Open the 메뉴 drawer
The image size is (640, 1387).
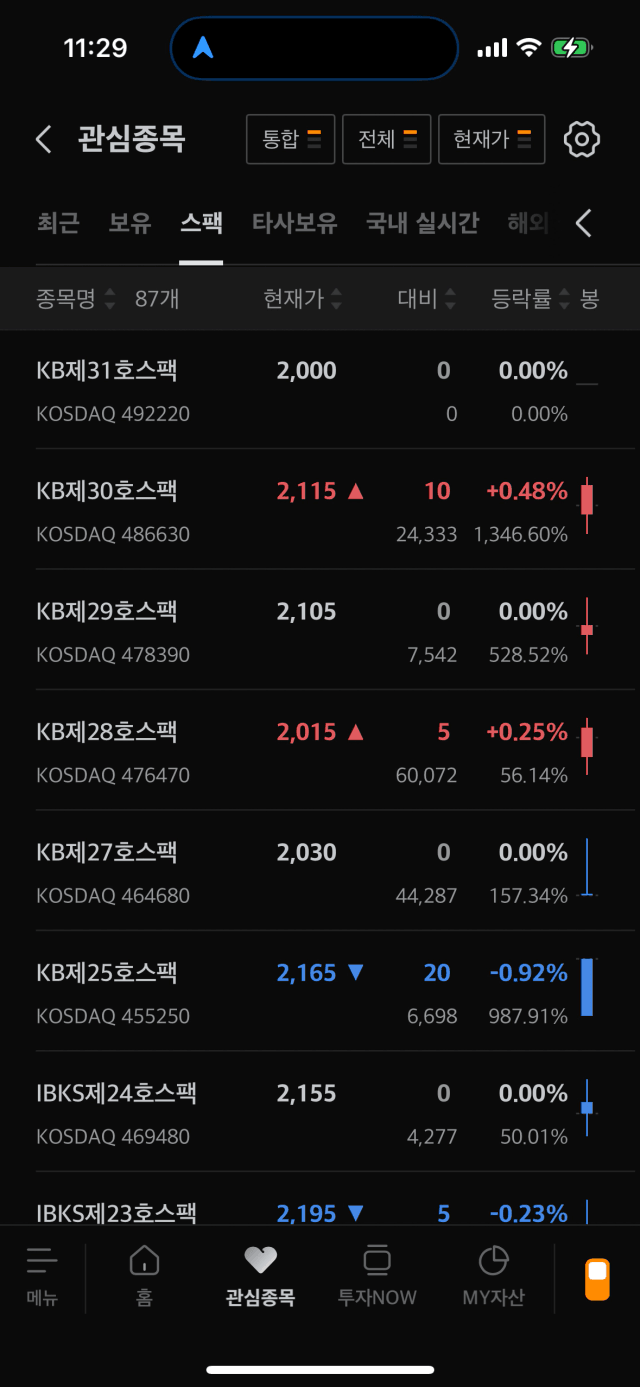point(42,1277)
